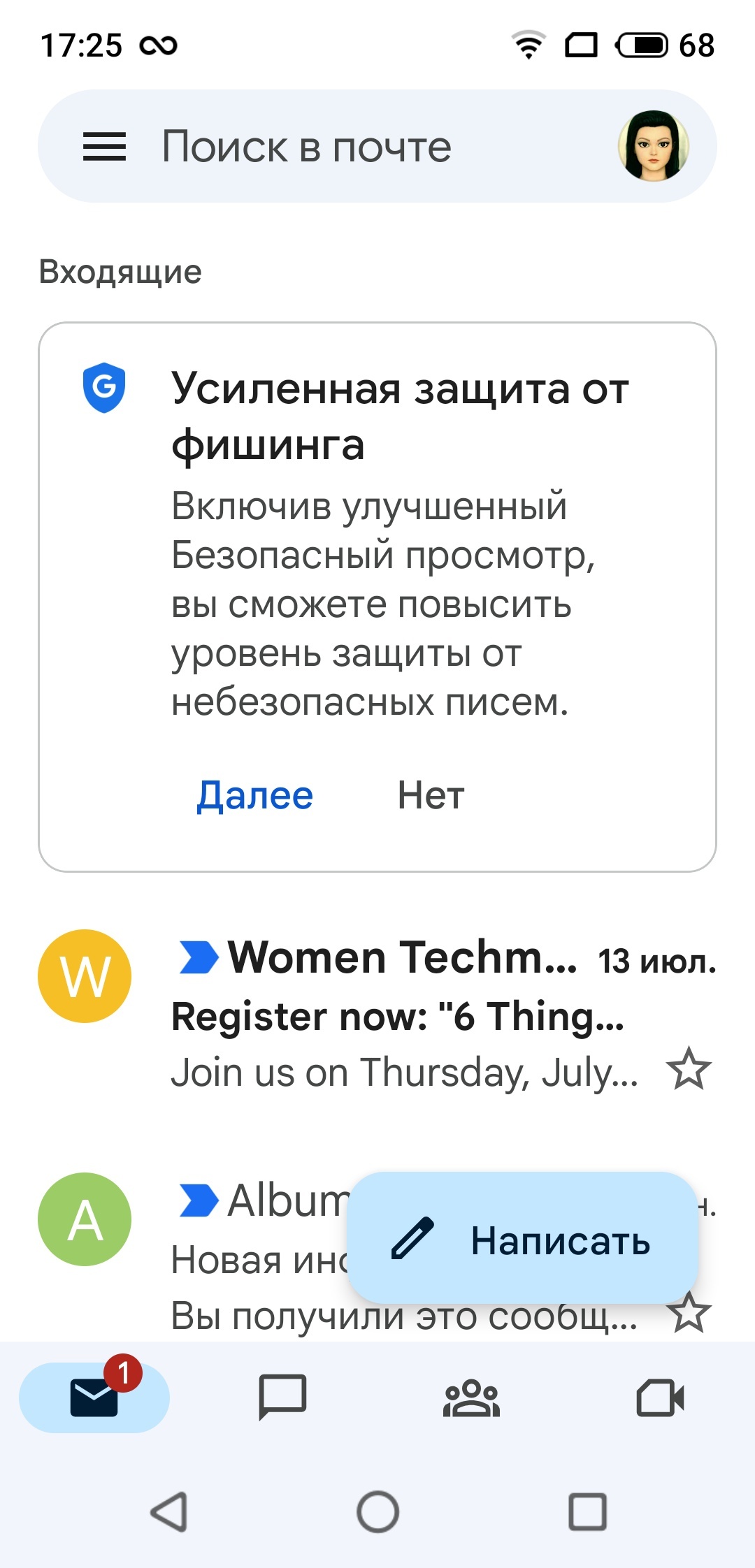Switch to the Meet video tab
Screen dimensions: 755x1568
pos(660,1398)
